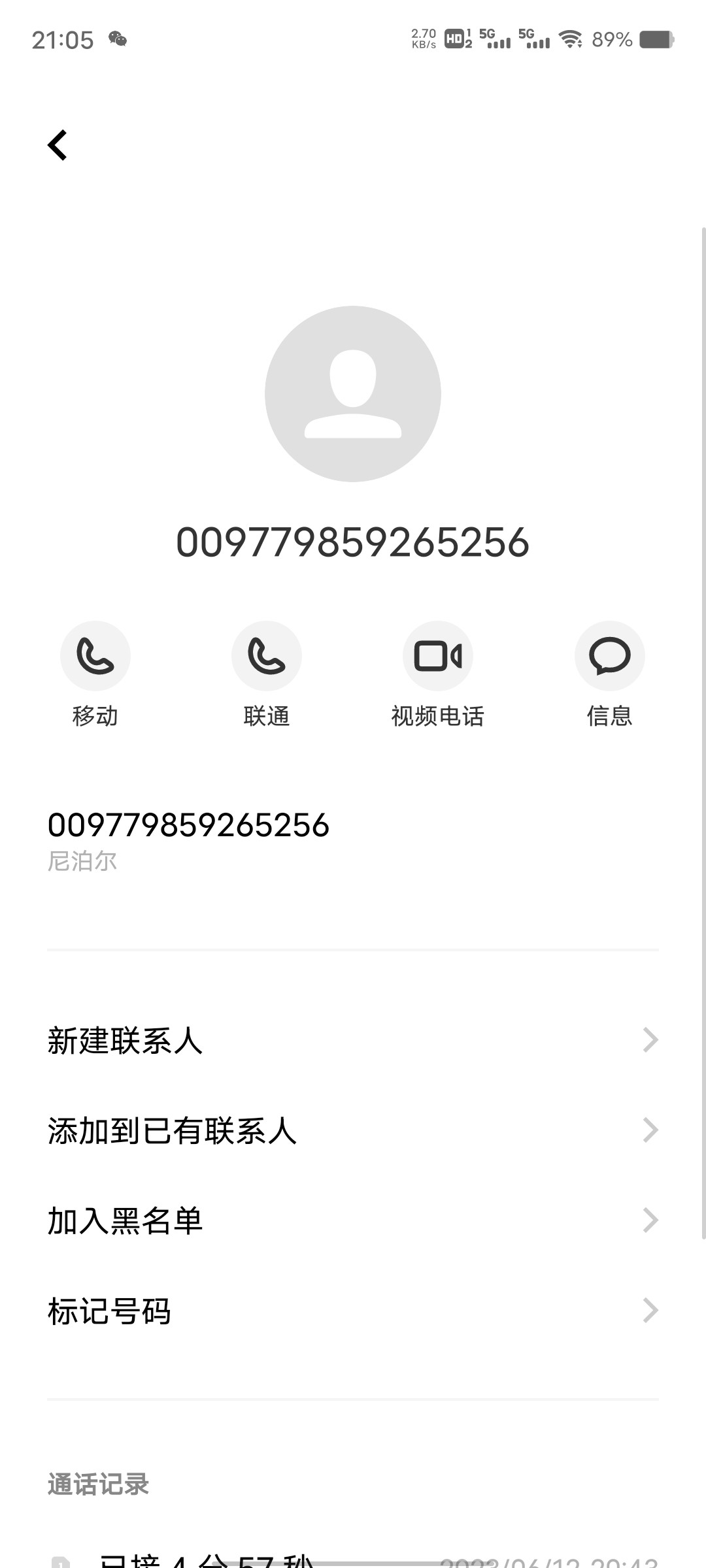Viewport: 706px width, 1568px height.
Task: Tap the contact avatar placeholder image
Action: [353, 393]
